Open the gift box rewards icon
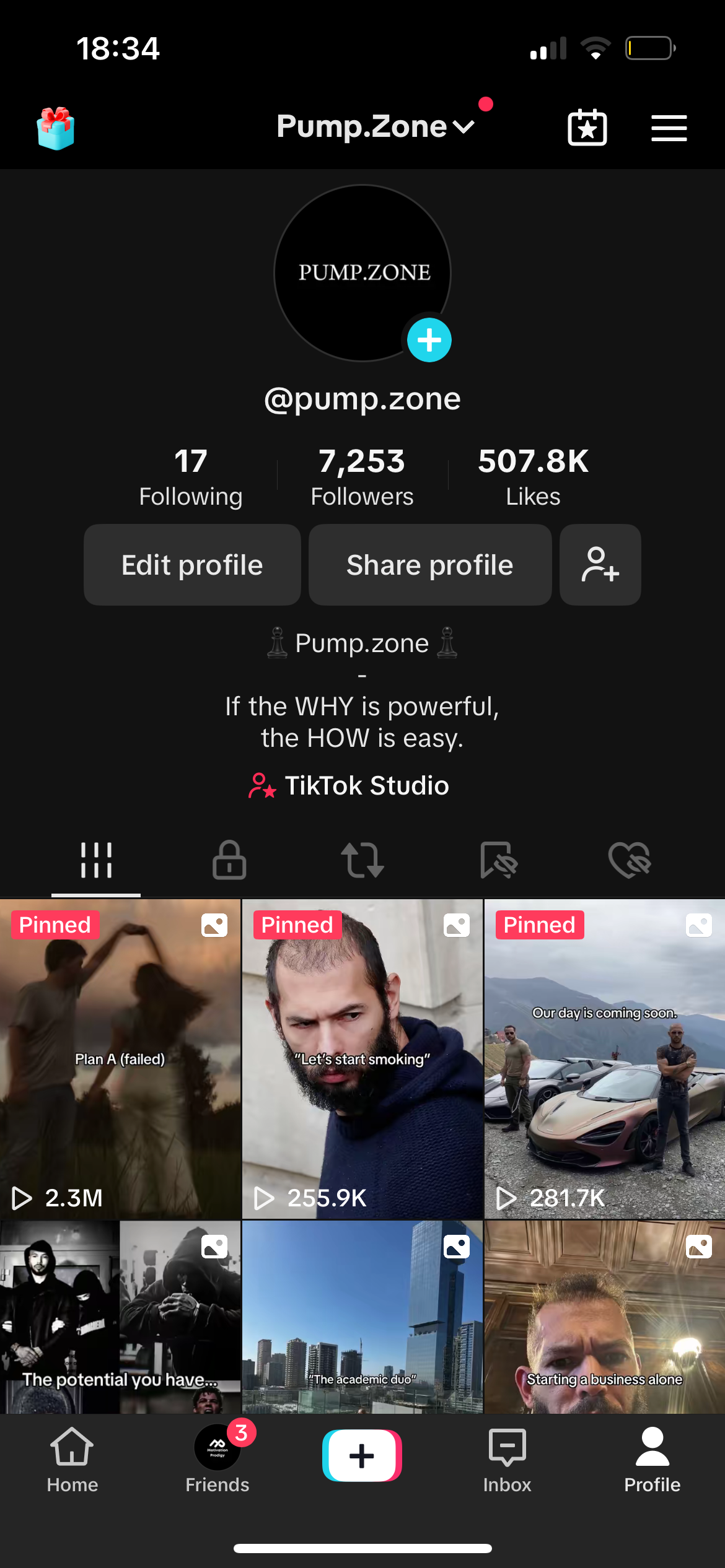 coord(56,128)
